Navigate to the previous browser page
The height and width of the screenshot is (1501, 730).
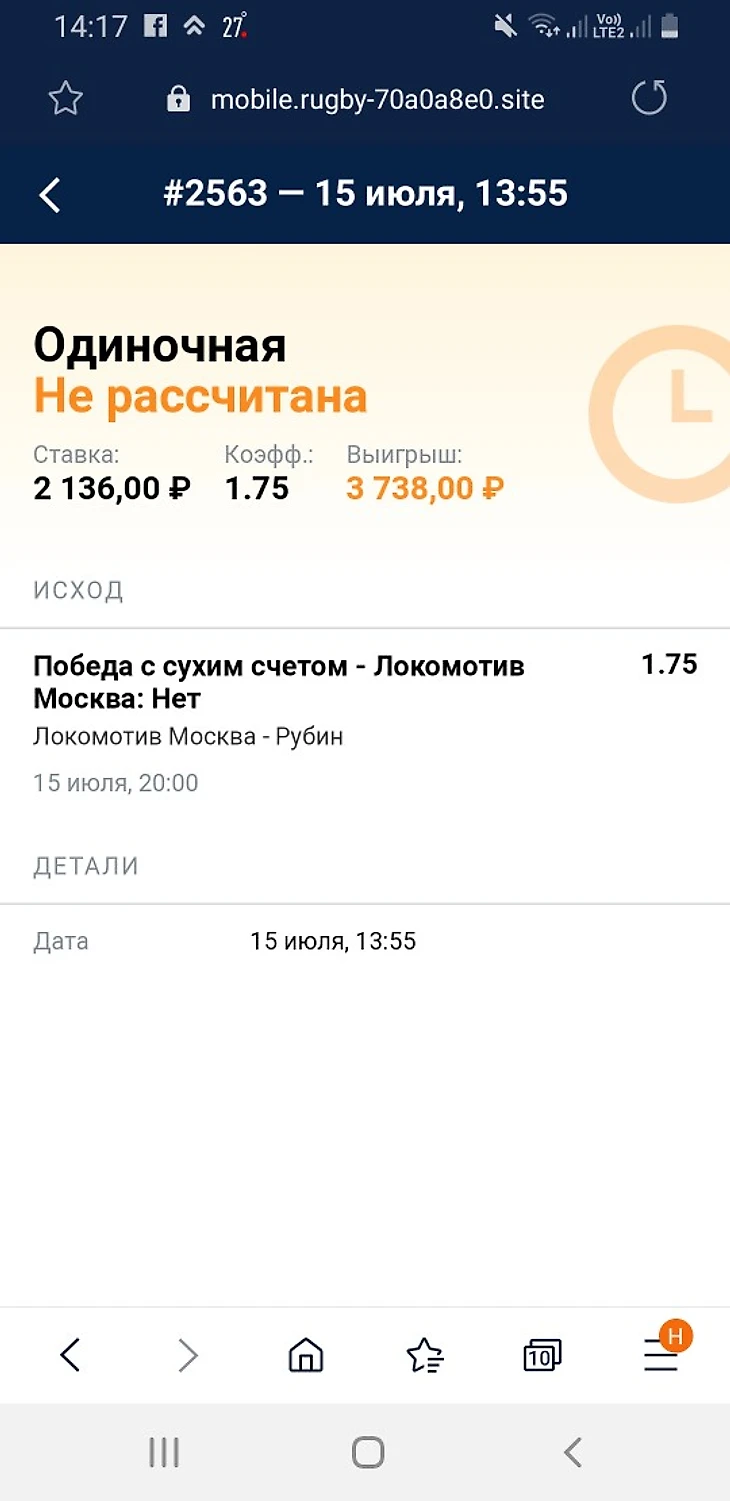point(70,1355)
